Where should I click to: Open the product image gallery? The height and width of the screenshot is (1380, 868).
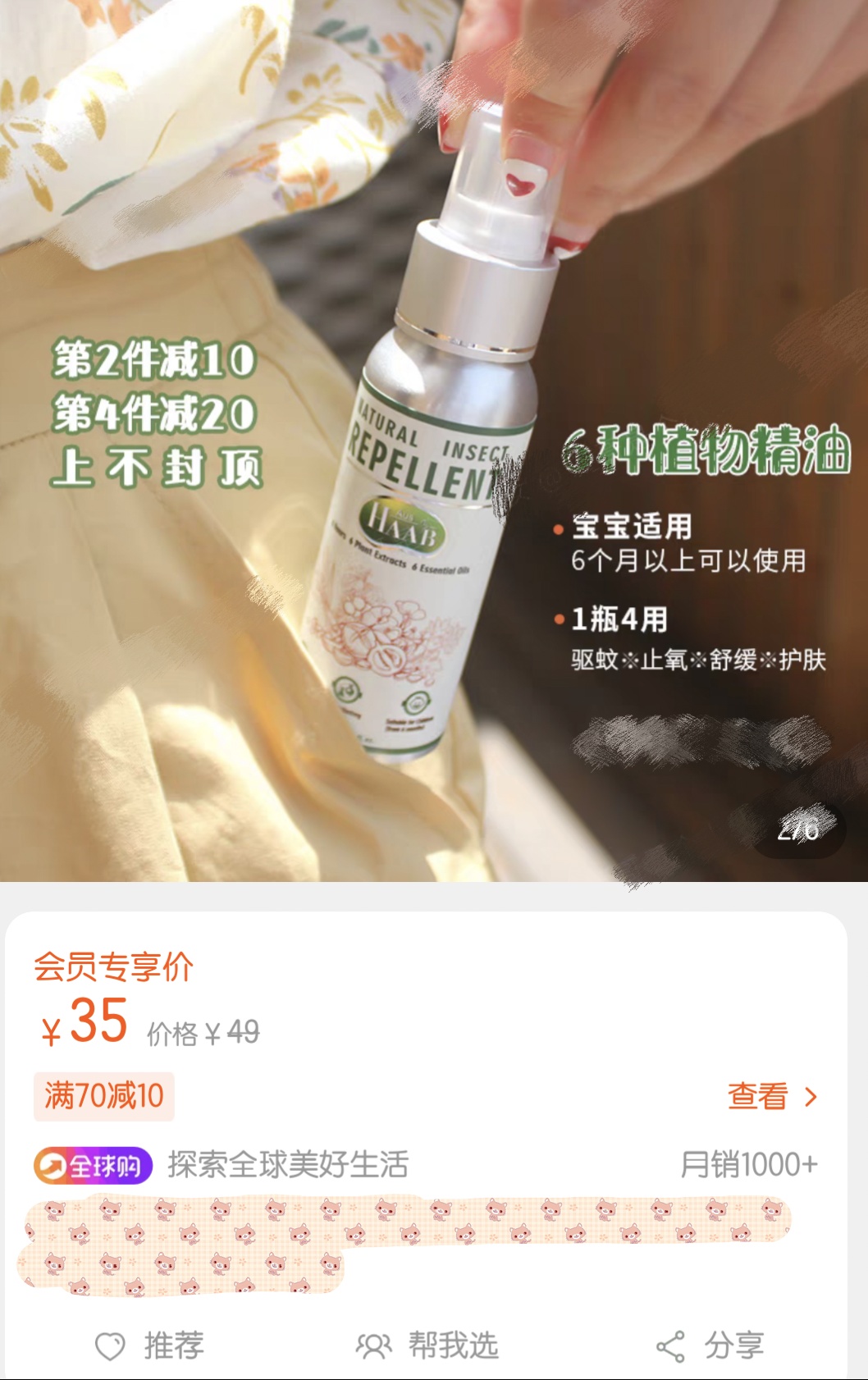[434, 441]
